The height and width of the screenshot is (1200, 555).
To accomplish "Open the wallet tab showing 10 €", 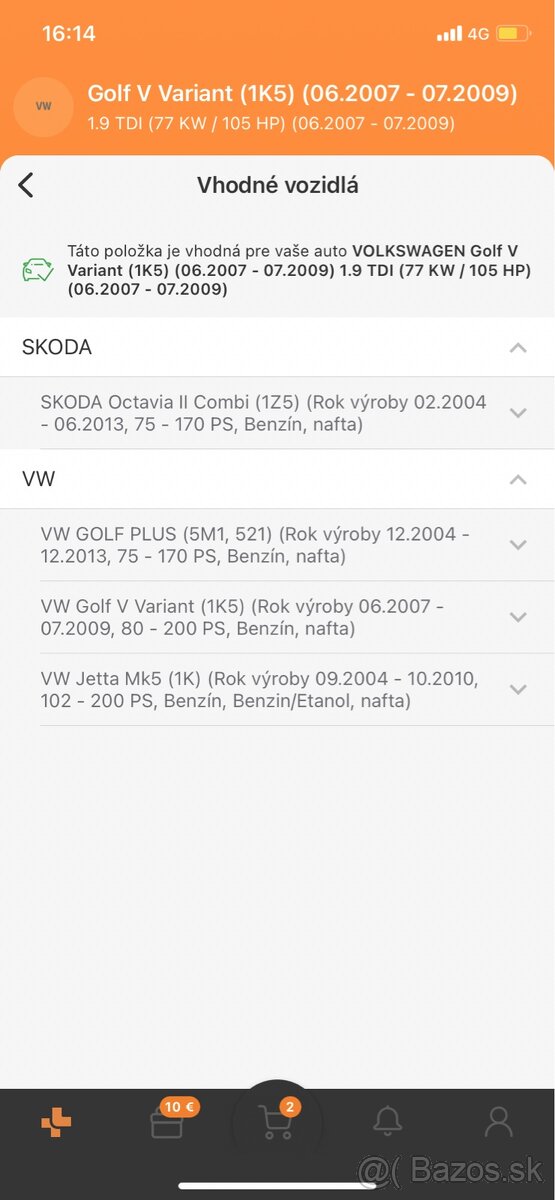I will 168,1122.
